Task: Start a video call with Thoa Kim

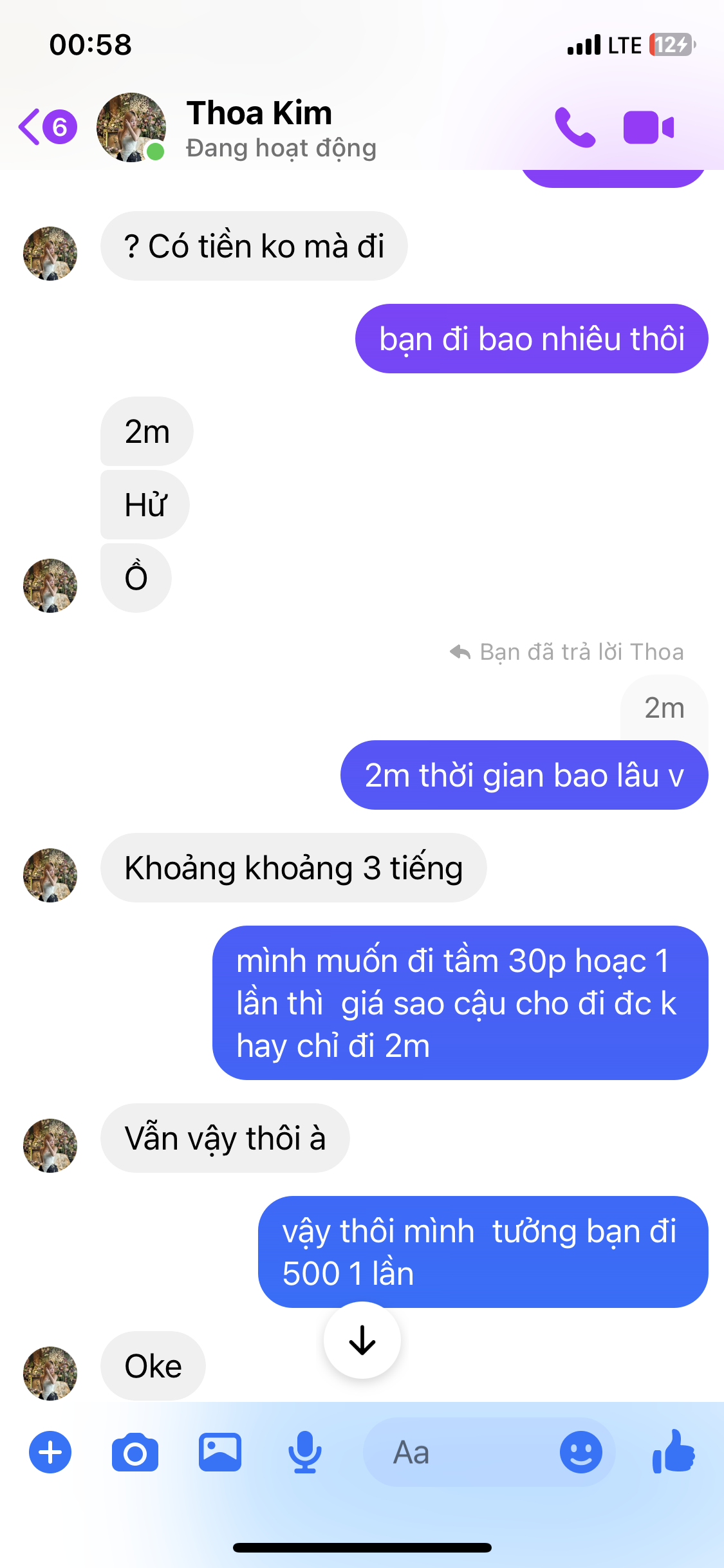Action: pyautogui.click(x=648, y=127)
